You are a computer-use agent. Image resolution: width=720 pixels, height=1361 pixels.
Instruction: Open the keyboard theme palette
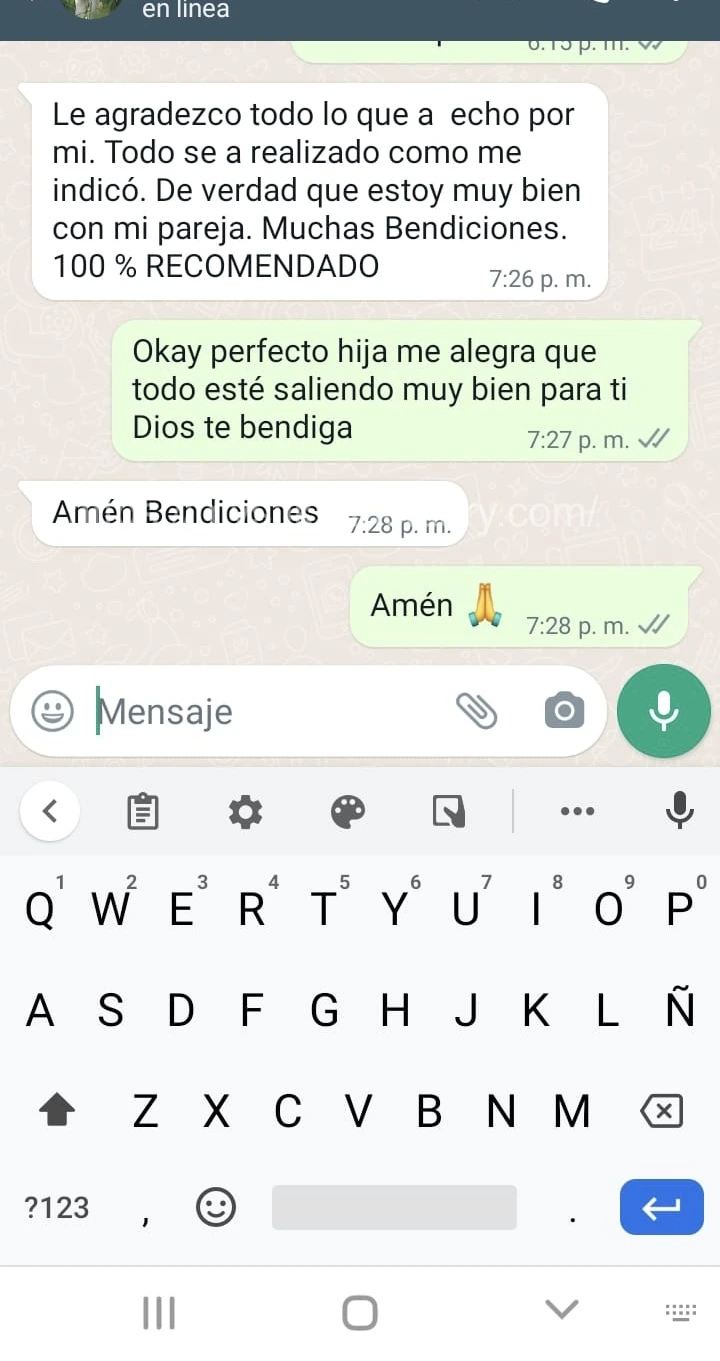[x=348, y=811]
